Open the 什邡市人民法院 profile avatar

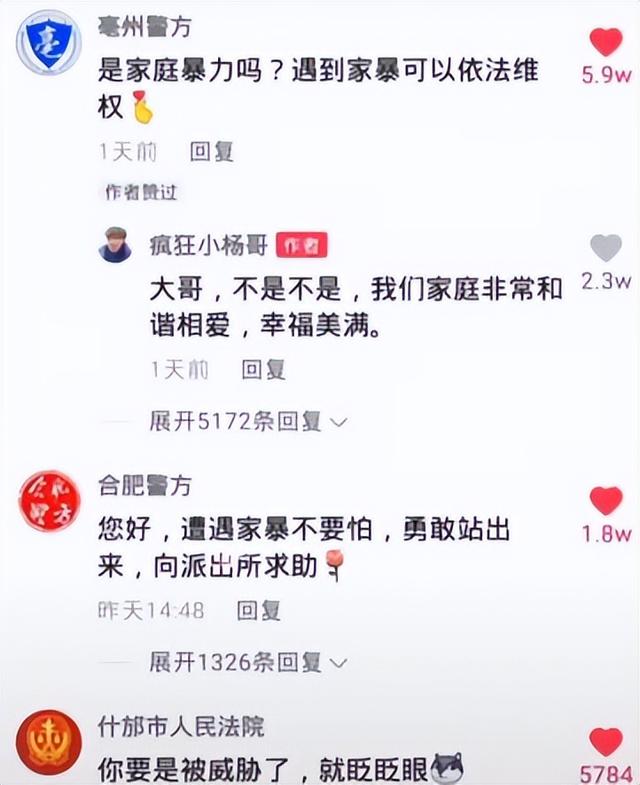click(x=49, y=742)
